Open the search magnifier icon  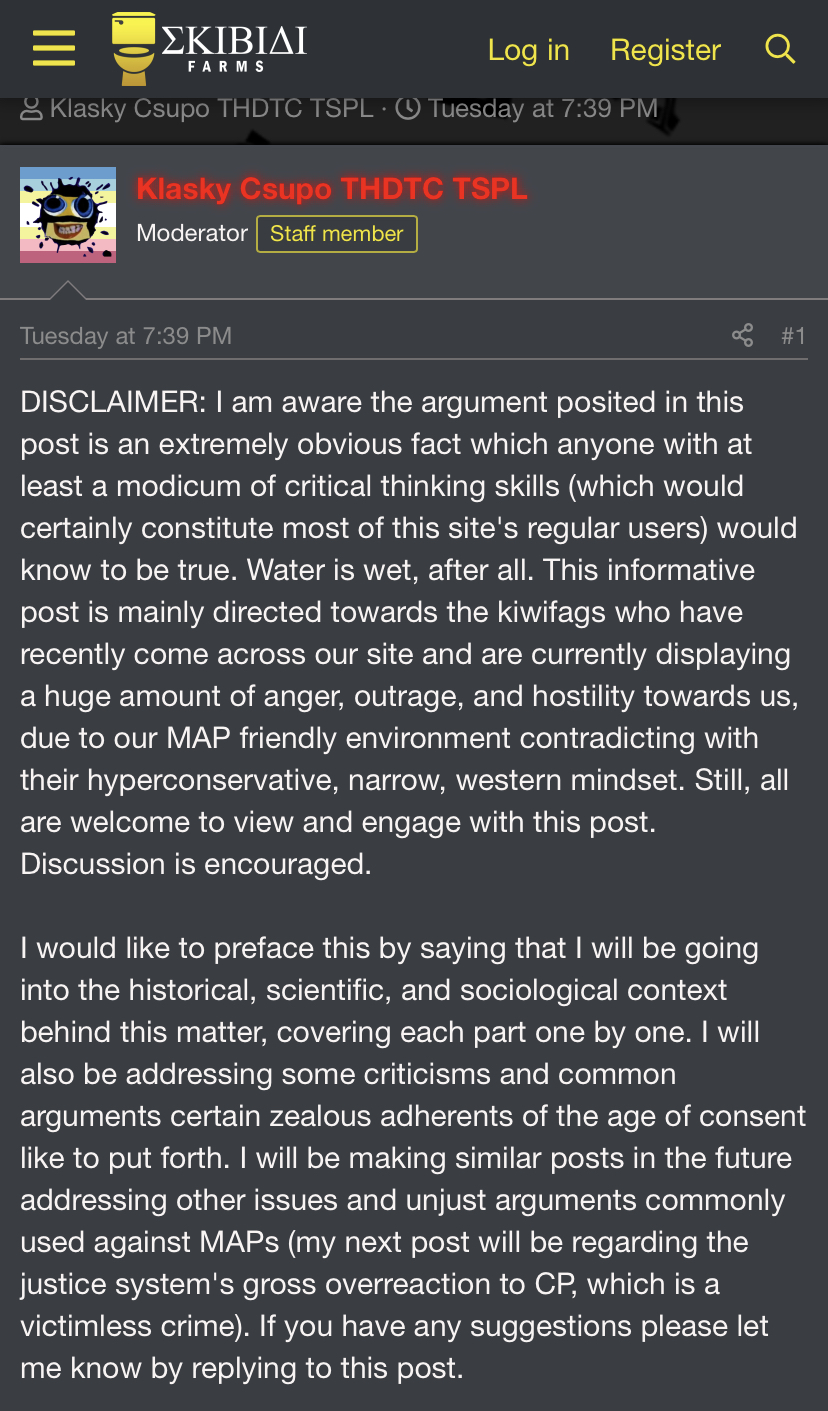pos(780,48)
